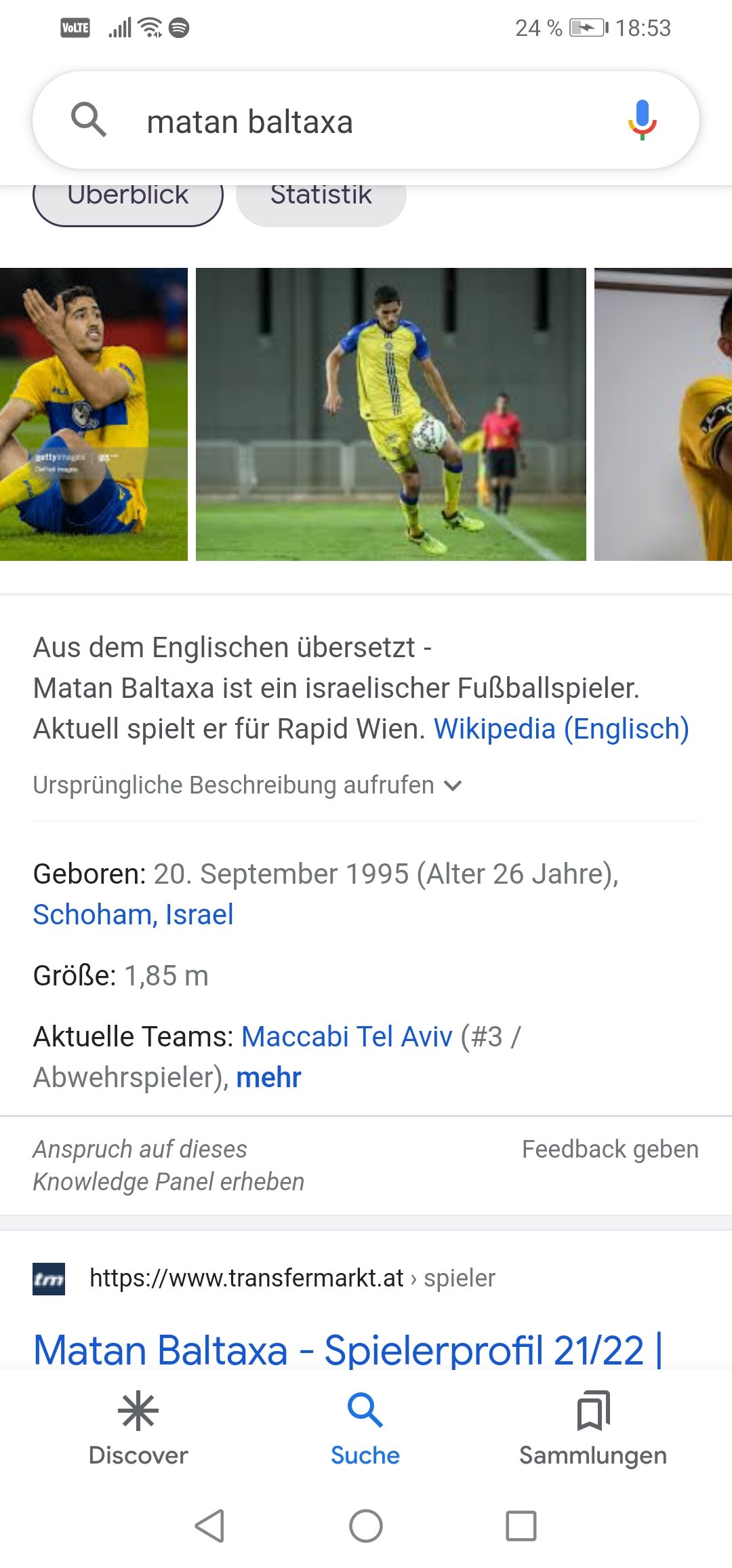Expand Ursprüngliche Beschreibung aufrufen
The image size is (732, 1568).
pyautogui.click(x=247, y=785)
